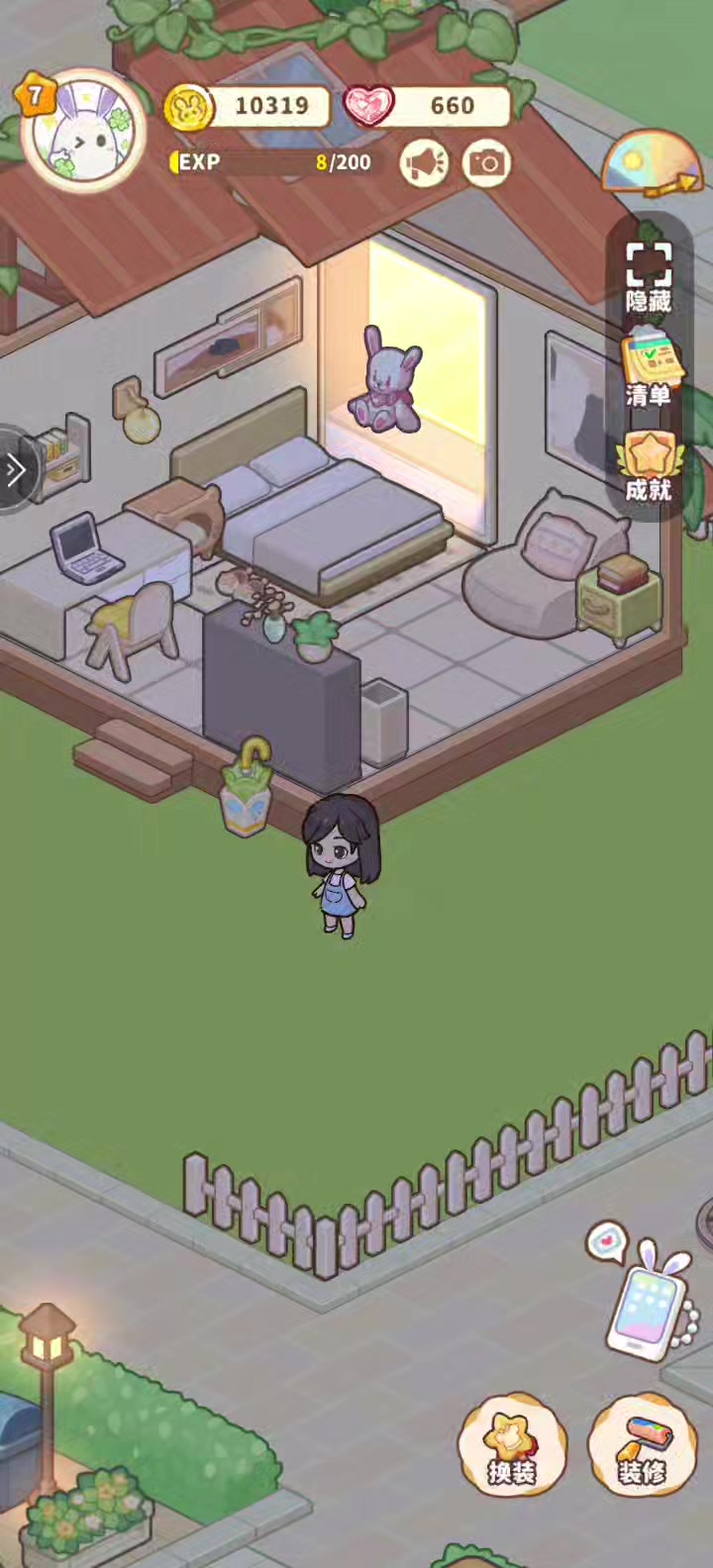The width and height of the screenshot is (713, 1568).
Task: Hide the interface with 隐藏 button
Action: 648,276
